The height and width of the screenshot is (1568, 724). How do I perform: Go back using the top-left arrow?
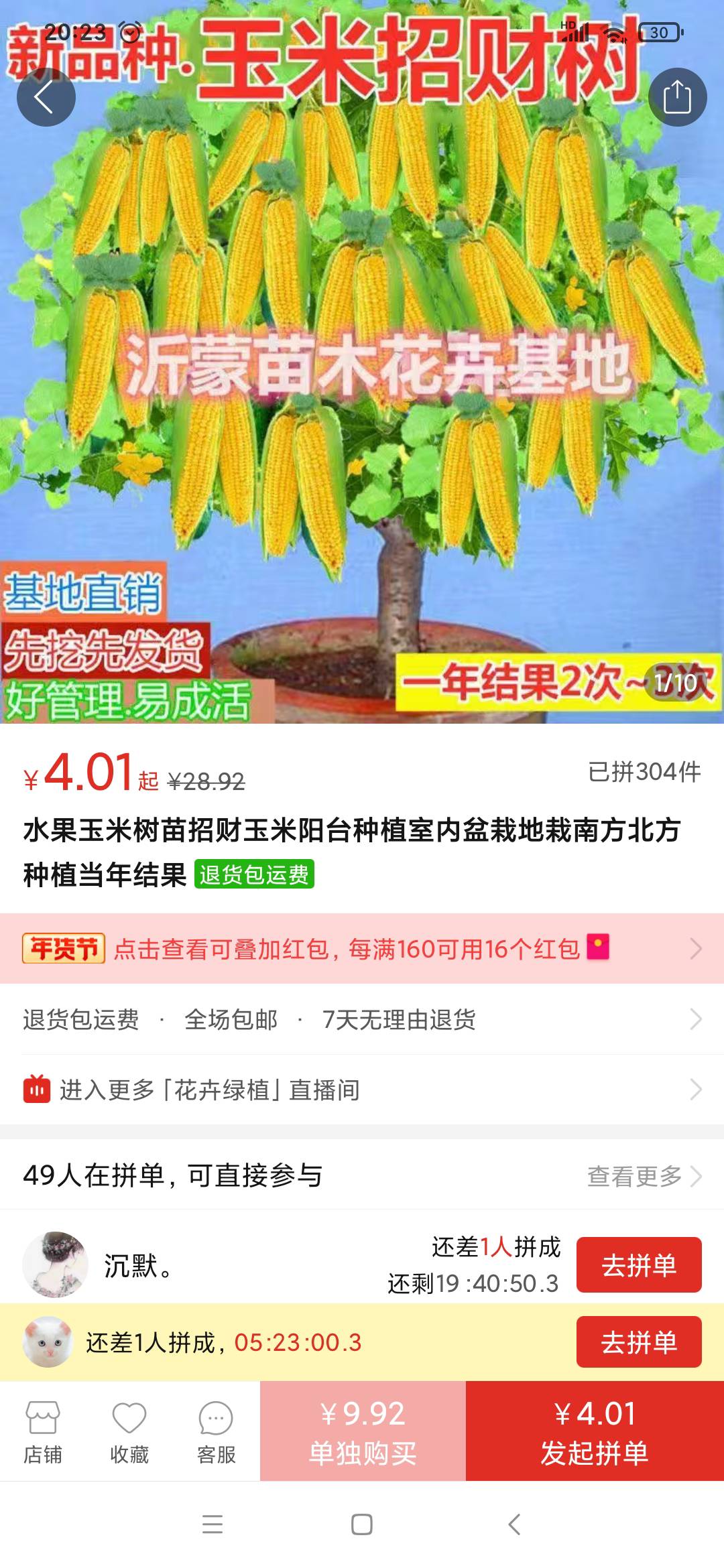tap(46, 97)
